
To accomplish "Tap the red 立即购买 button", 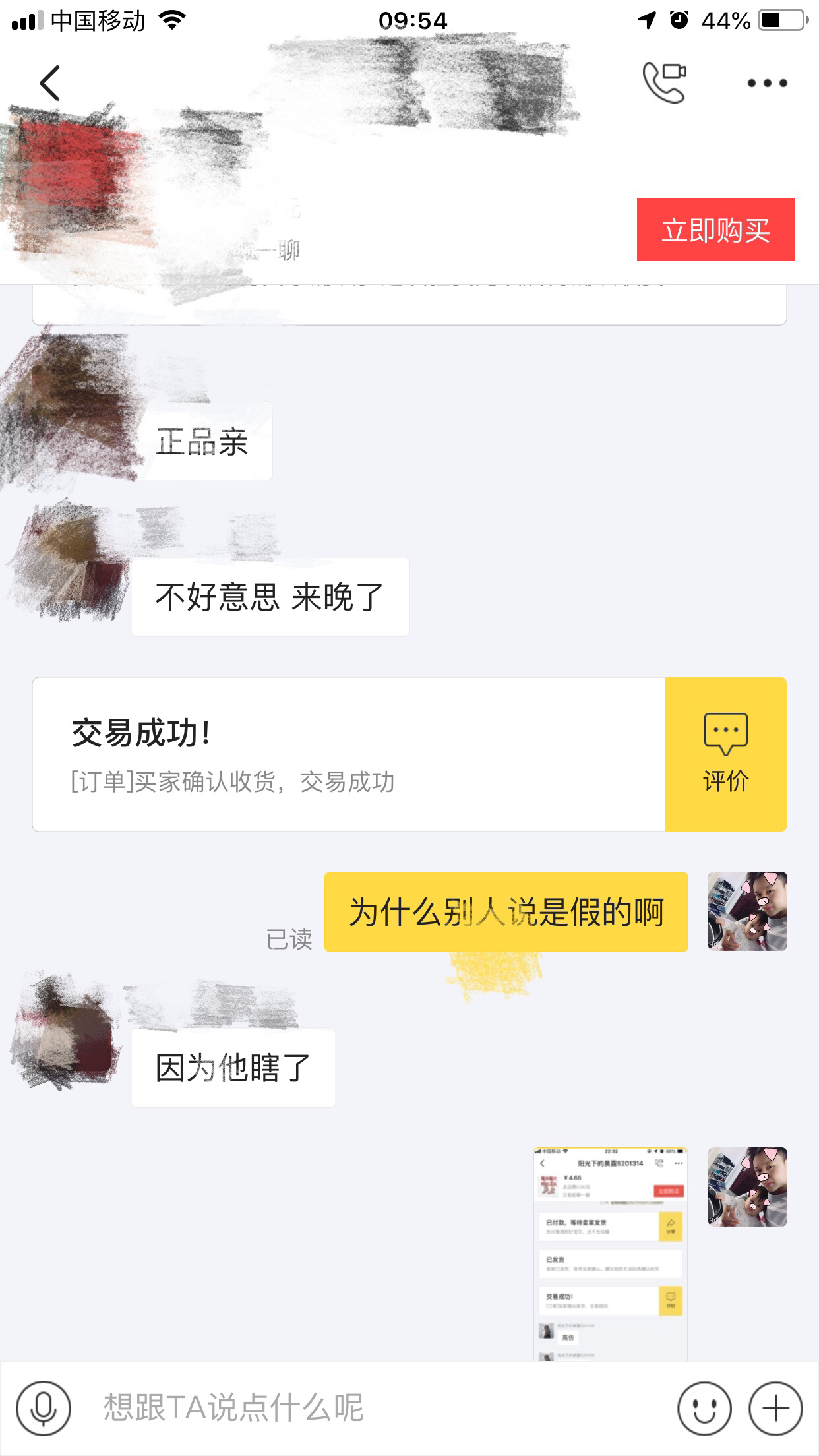I will 715,229.
